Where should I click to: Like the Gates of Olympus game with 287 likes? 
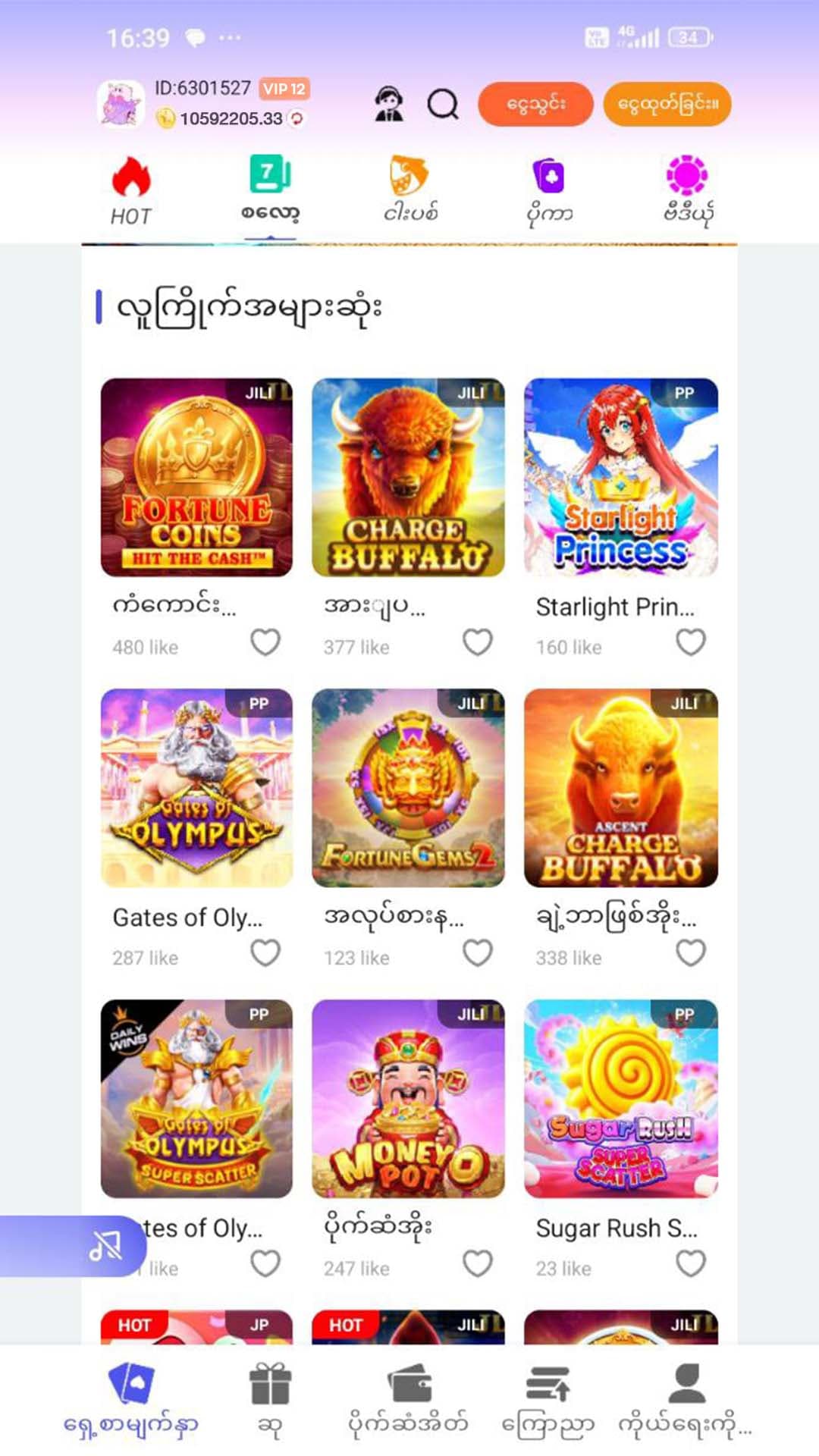[x=265, y=953]
